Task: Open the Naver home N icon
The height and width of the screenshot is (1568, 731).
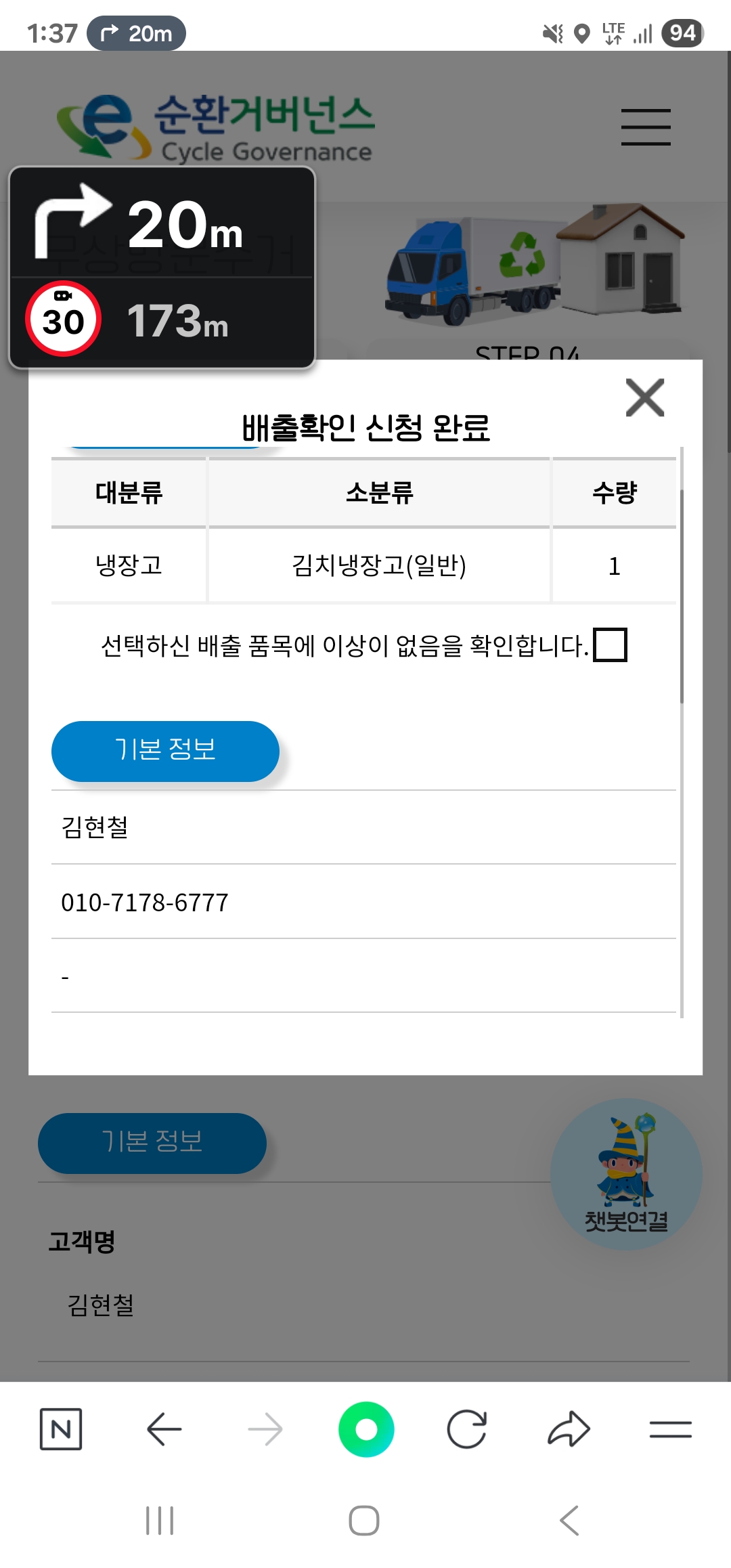Action: coord(61,1429)
